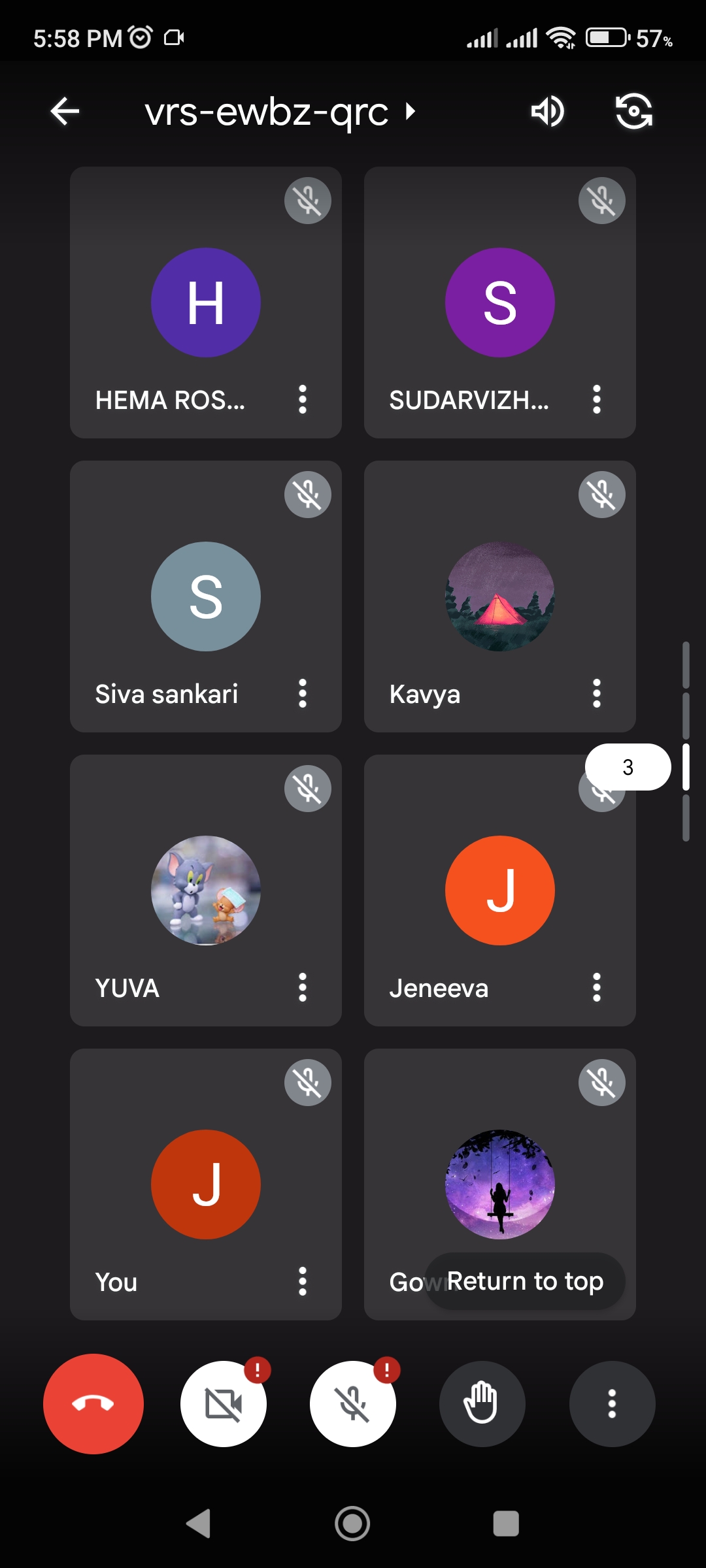The image size is (706, 1568).
Task: Open options for Siva sankari
Action: (302, 693)
